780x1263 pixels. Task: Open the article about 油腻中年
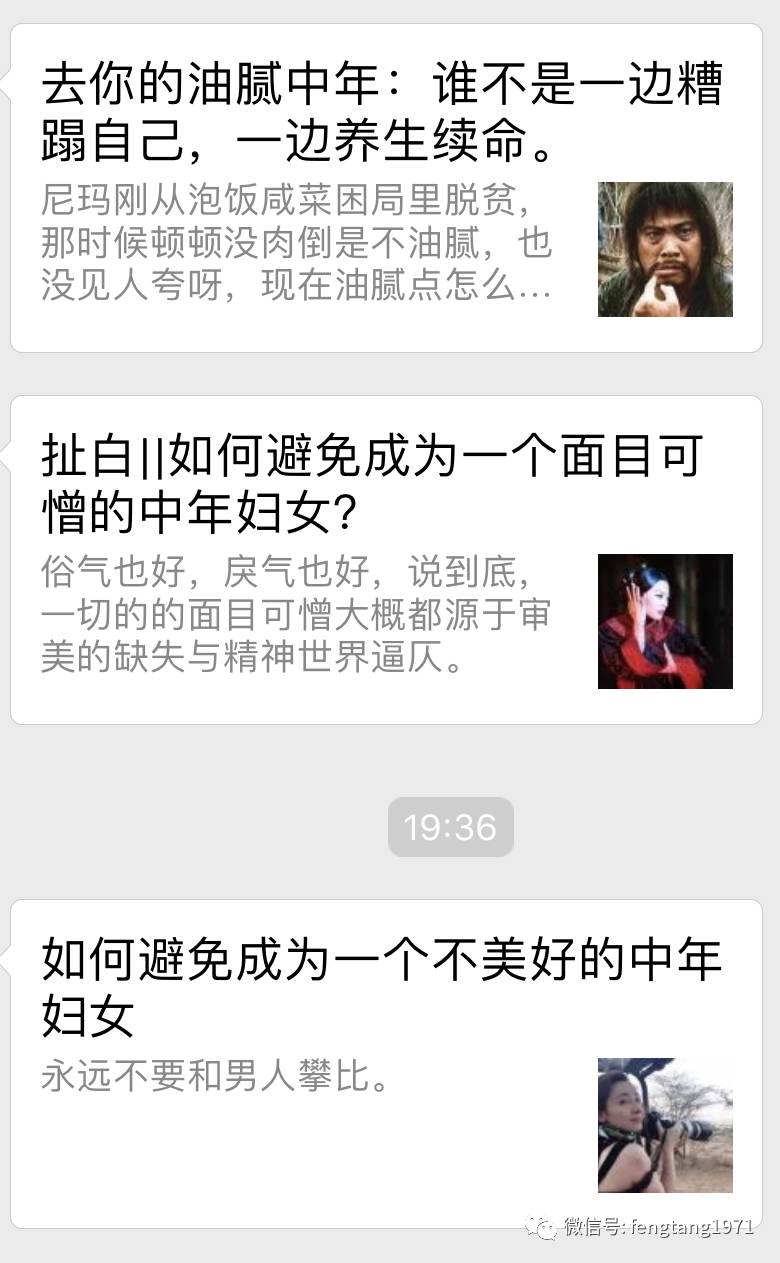tap(380, 110)
